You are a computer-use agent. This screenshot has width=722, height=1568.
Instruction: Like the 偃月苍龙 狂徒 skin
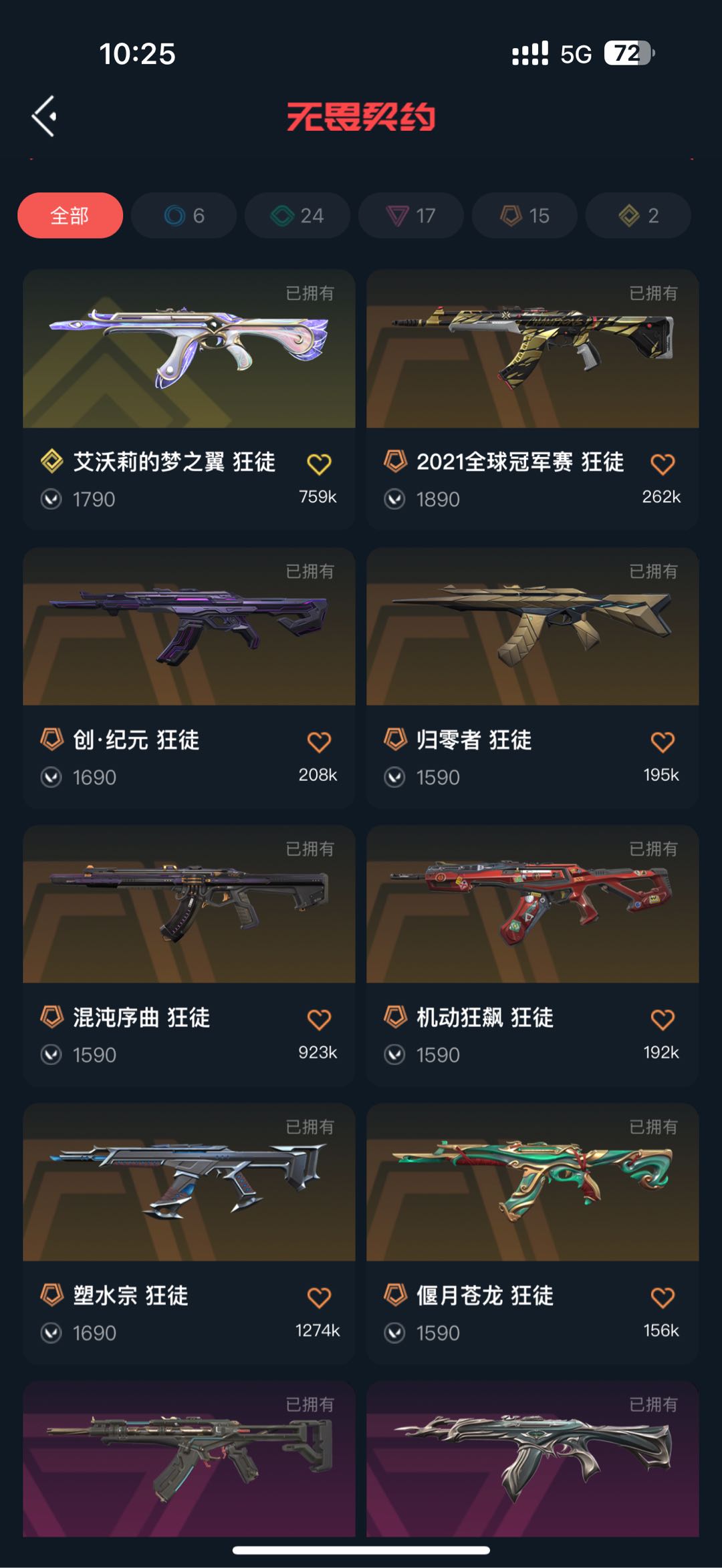coord(663,1298)
